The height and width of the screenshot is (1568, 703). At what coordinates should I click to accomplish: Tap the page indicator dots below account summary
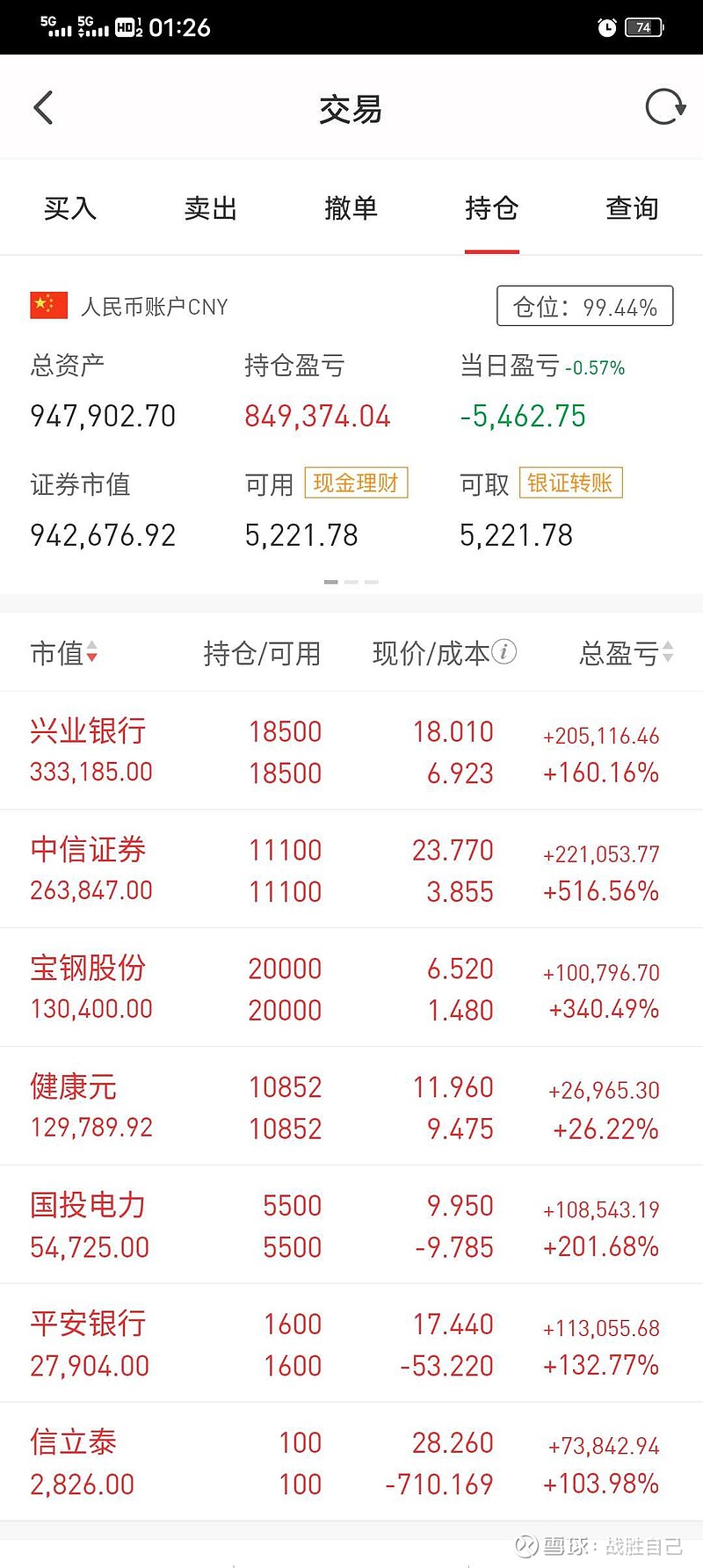click(351, 582)
